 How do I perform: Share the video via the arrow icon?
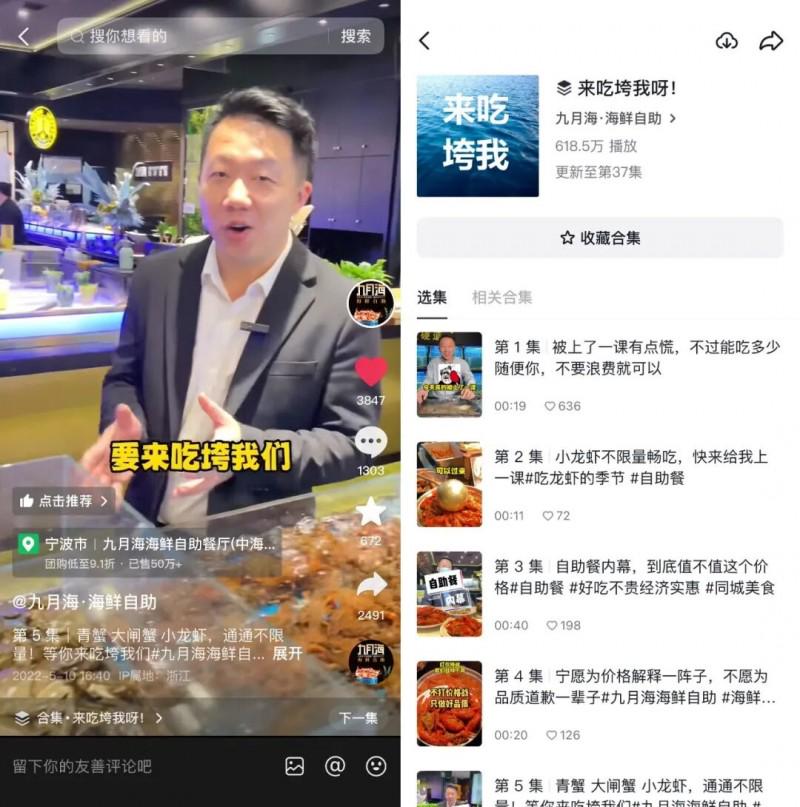[x=371, y=585]
